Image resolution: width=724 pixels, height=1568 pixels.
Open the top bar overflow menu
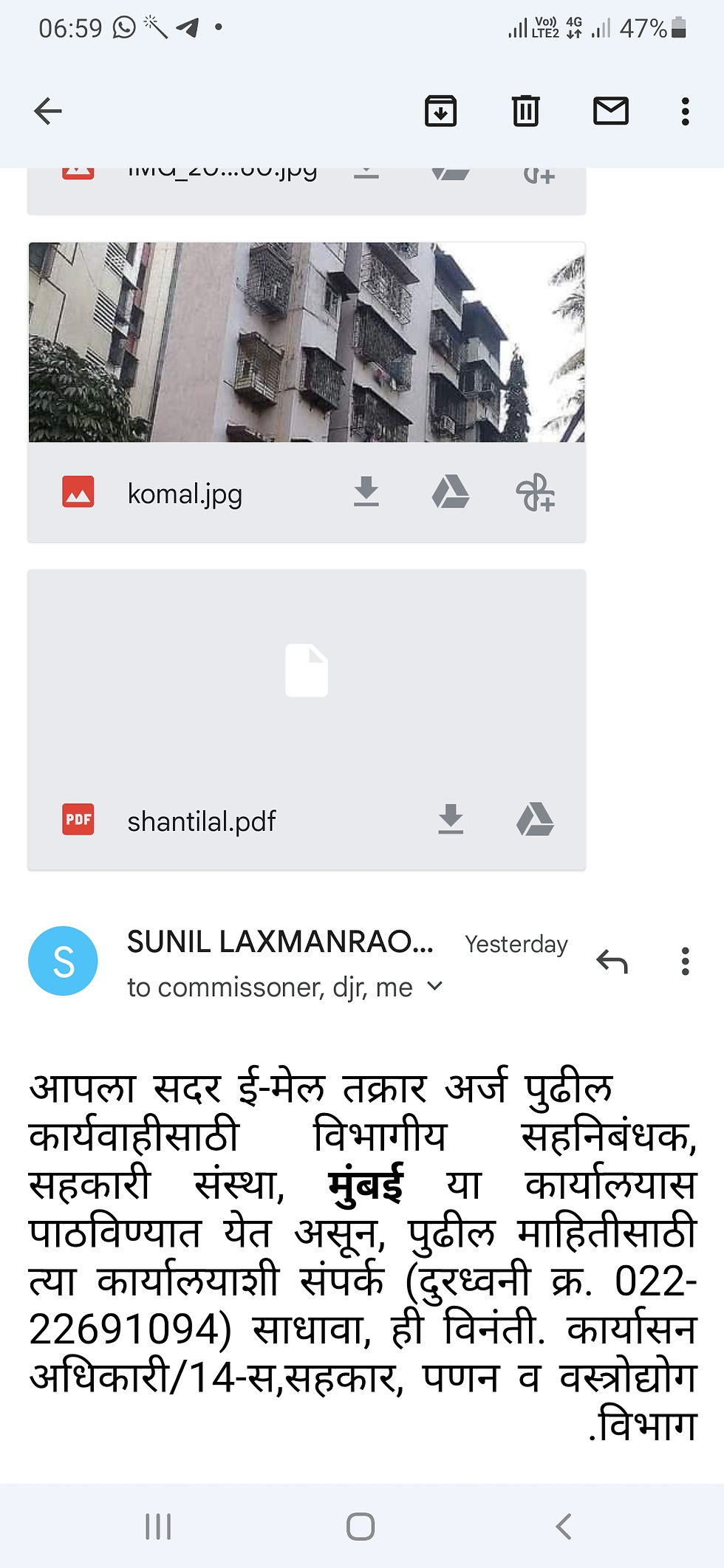(685, 112)
